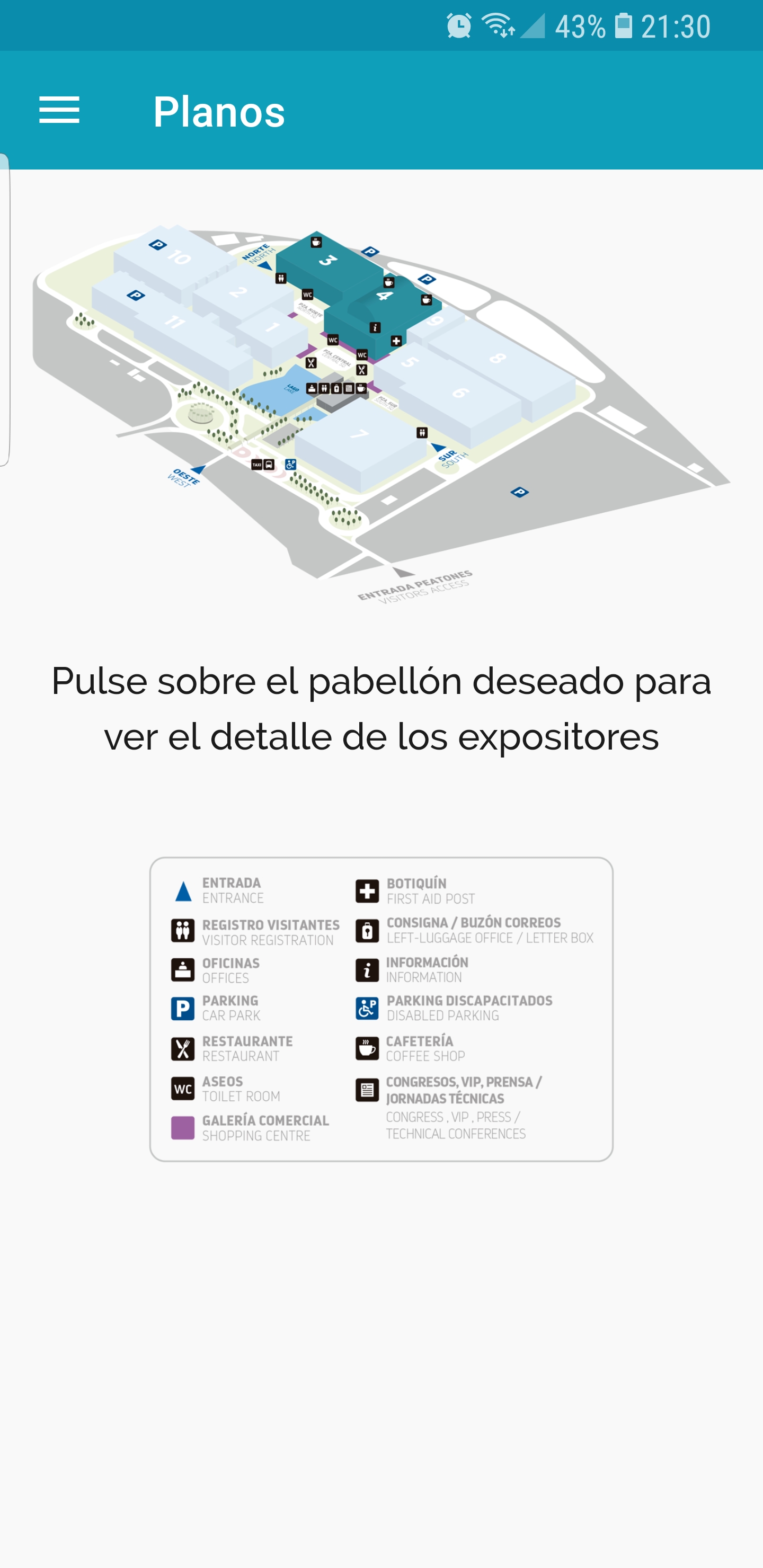
Task: Open the hamburger menu beside Planos title
Action: pyautogui.click(x=60, y=111)
